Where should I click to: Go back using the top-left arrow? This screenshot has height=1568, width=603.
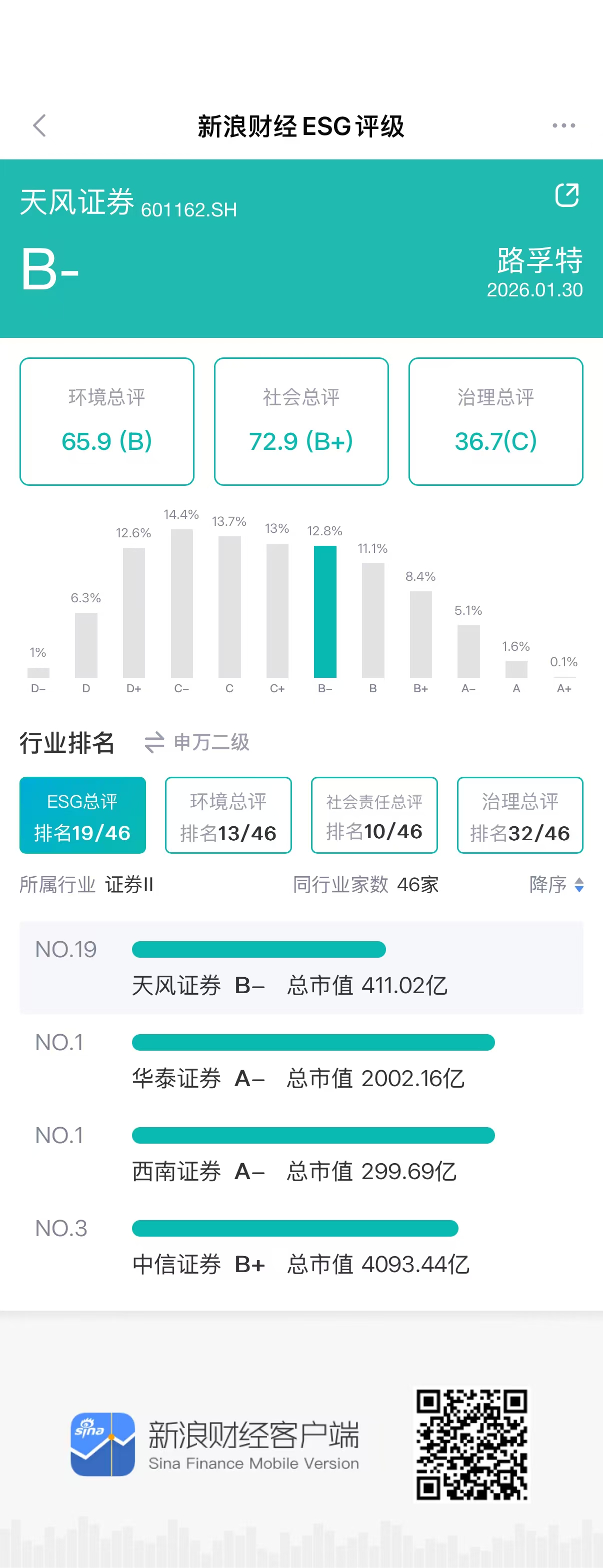click(x=39, y=126)
